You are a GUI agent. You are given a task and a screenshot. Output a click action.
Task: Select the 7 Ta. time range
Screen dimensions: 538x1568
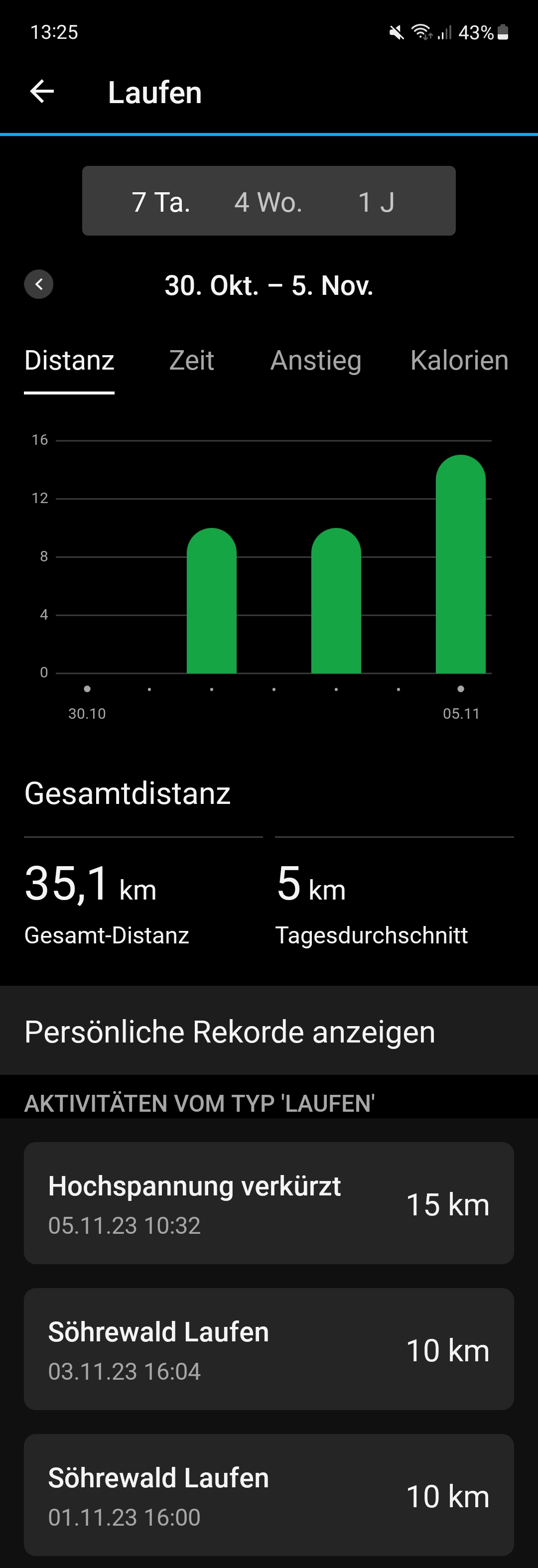[x=161, y=202]
